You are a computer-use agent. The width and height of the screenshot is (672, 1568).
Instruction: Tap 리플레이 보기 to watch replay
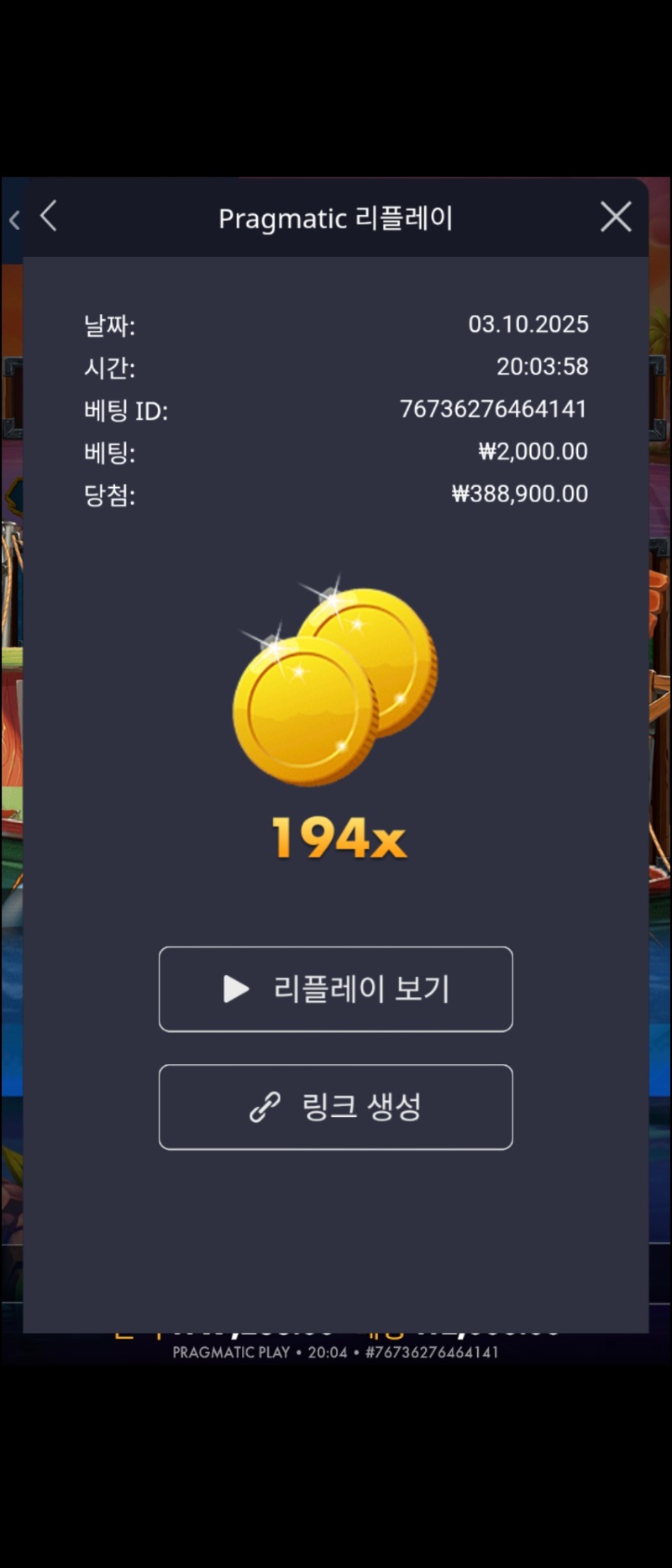tap(336, 989)
